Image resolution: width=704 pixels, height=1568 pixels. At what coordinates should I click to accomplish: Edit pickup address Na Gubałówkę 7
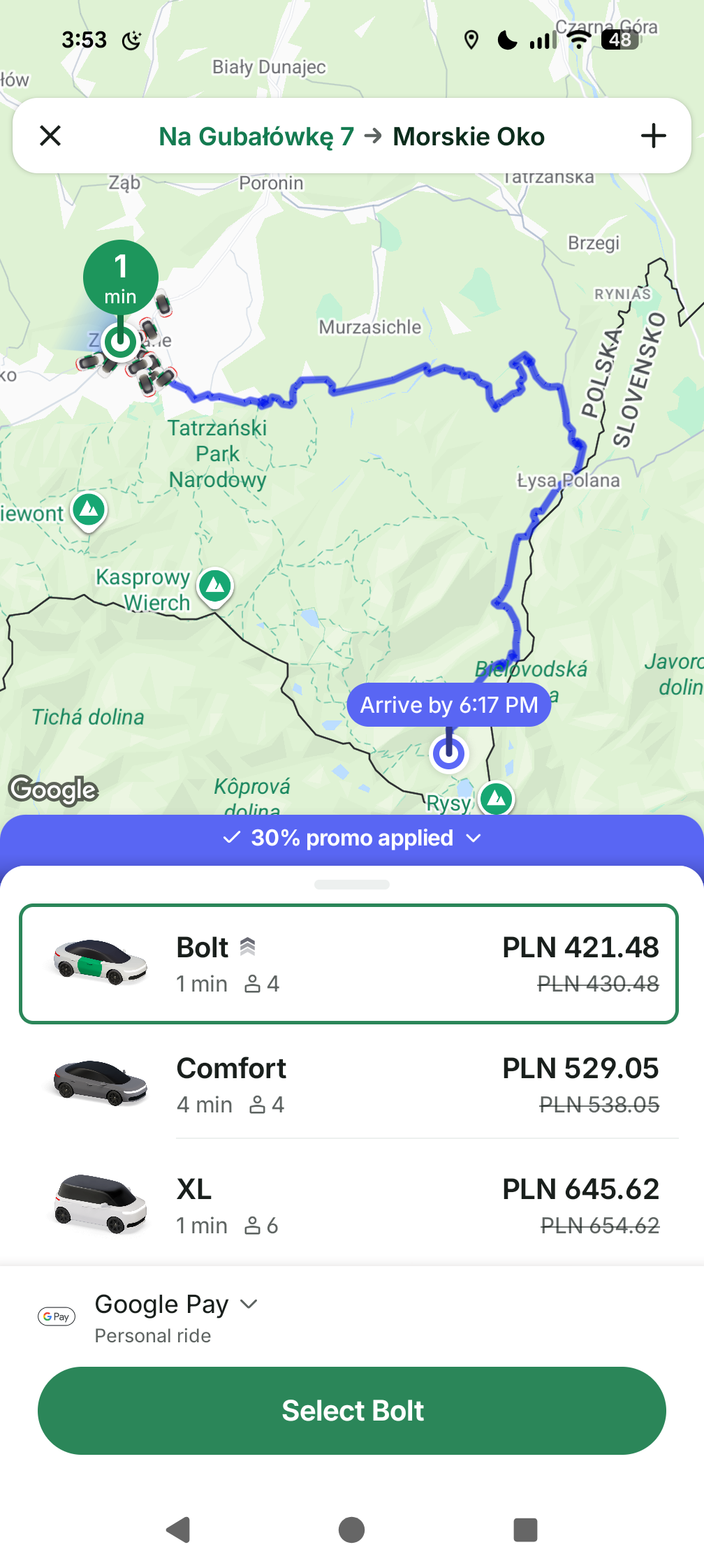coord(256,136)
